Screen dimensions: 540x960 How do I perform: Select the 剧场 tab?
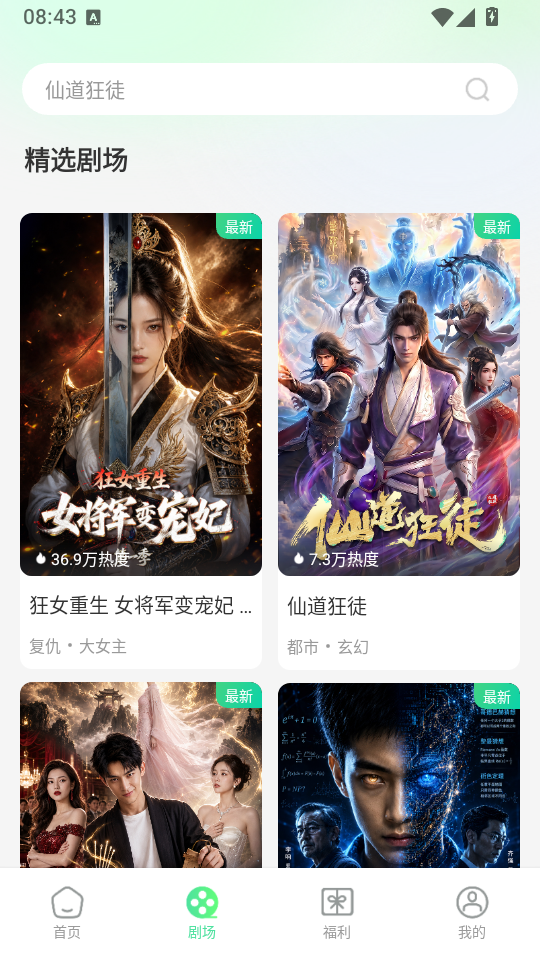(202, 912)
